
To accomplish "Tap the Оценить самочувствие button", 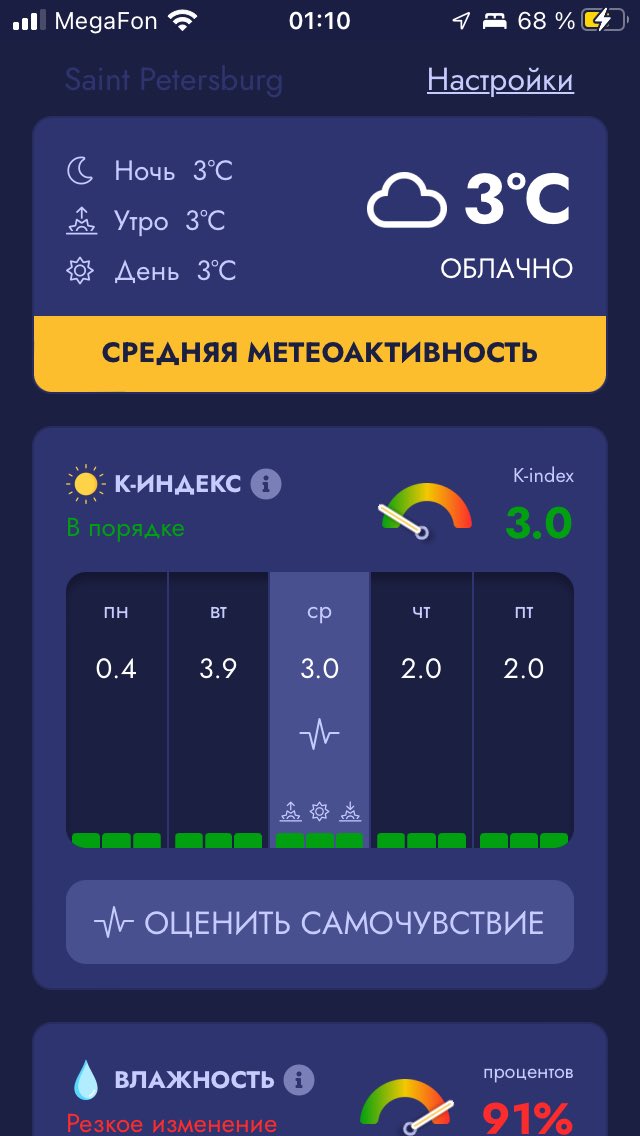I will (320, 922).
